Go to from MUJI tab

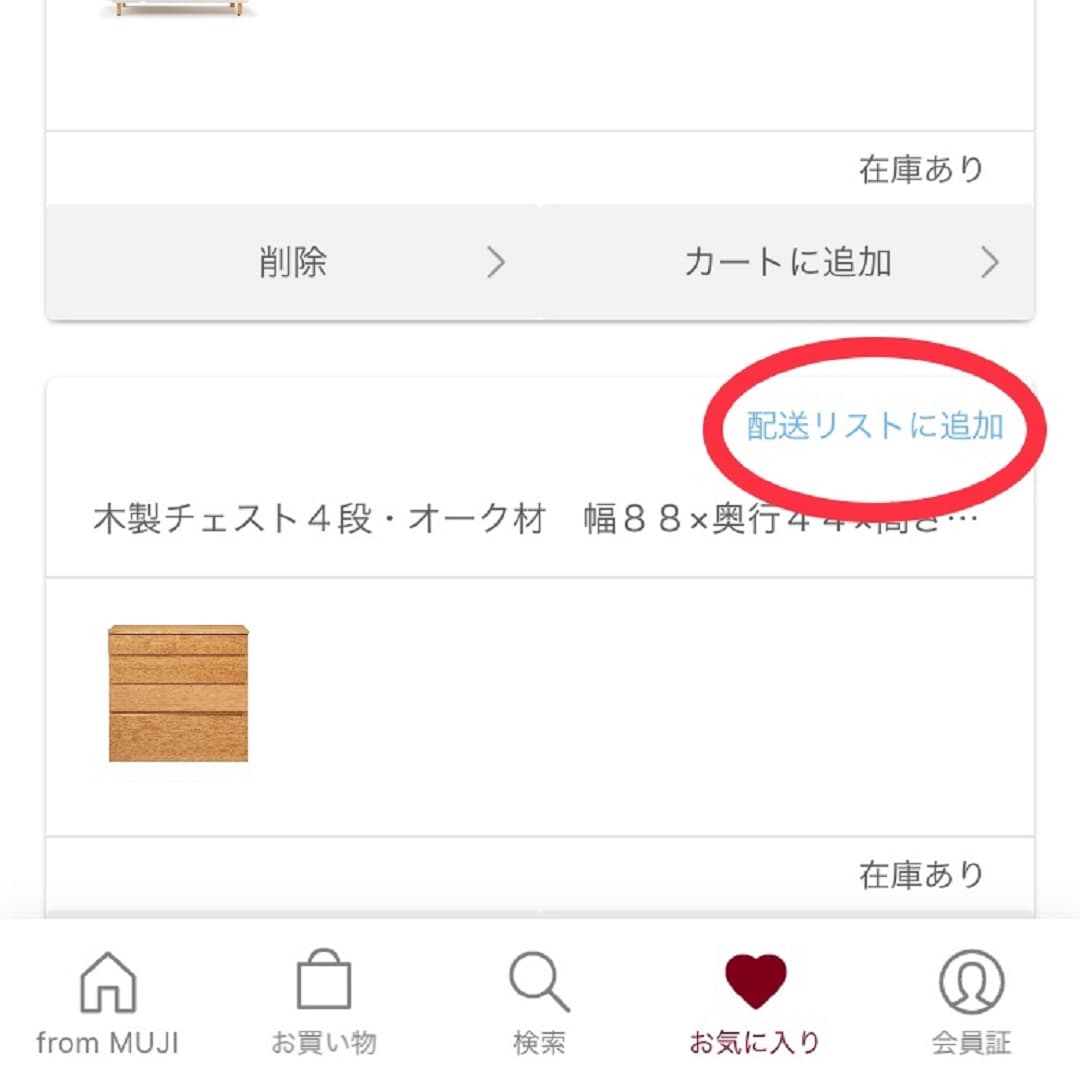(x=108, y=1003)
